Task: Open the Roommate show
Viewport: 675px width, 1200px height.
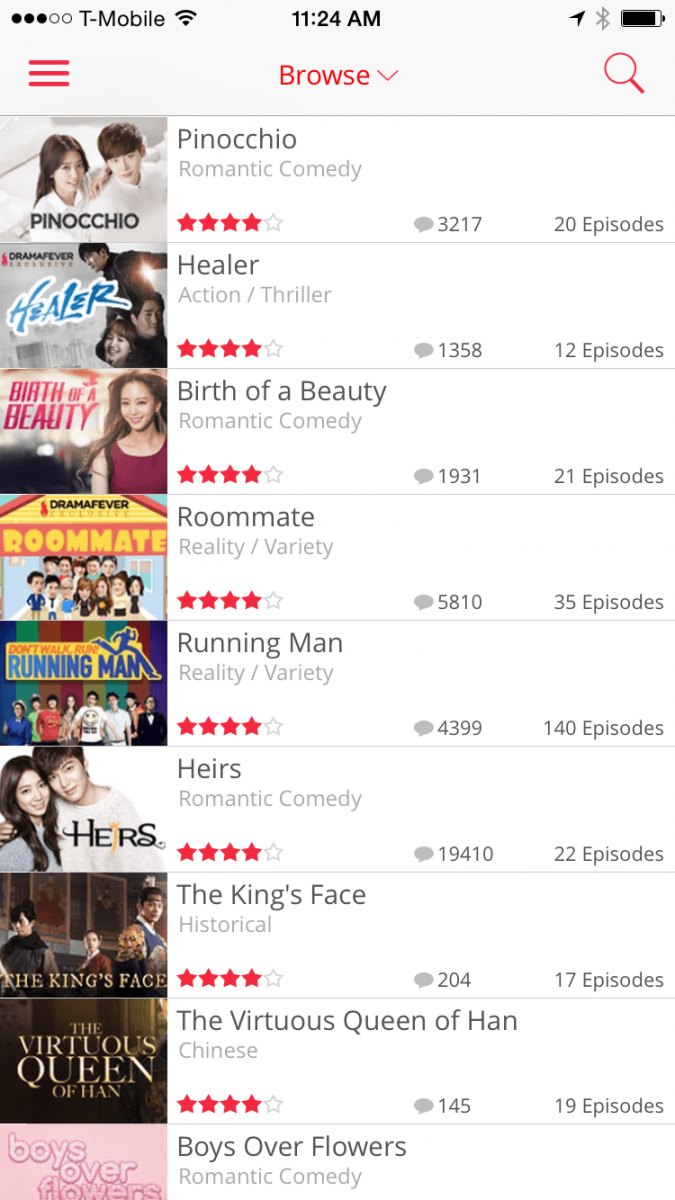Action: click(x=337, y=557)
